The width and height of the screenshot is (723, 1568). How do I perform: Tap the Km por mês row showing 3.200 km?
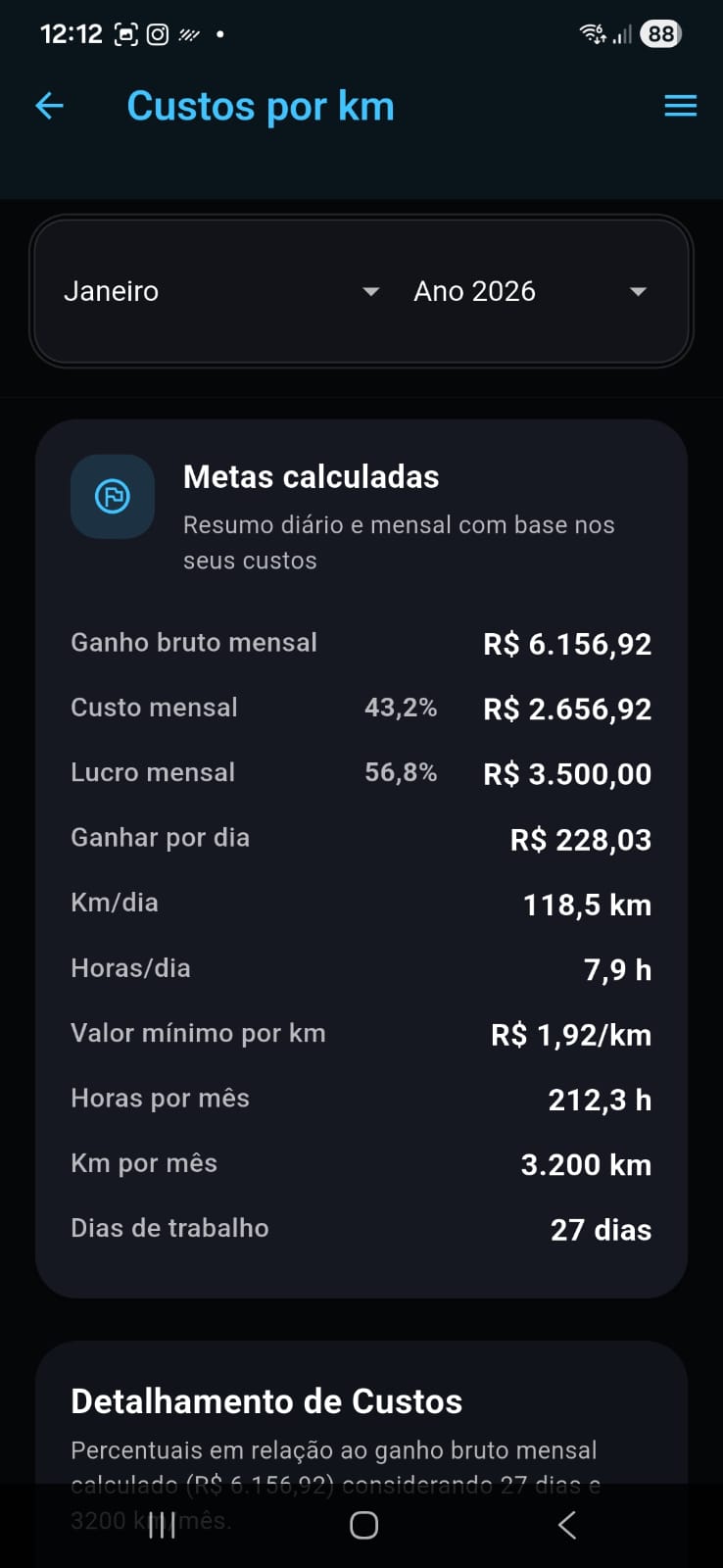(361, 1164)
